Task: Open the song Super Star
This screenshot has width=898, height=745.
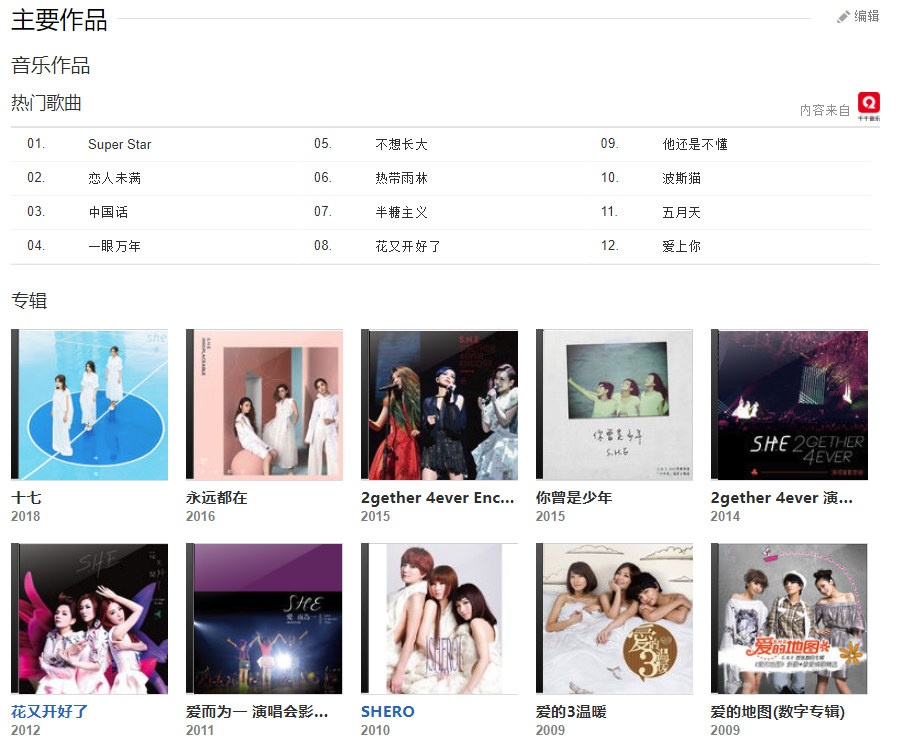Action: [119, 144]
